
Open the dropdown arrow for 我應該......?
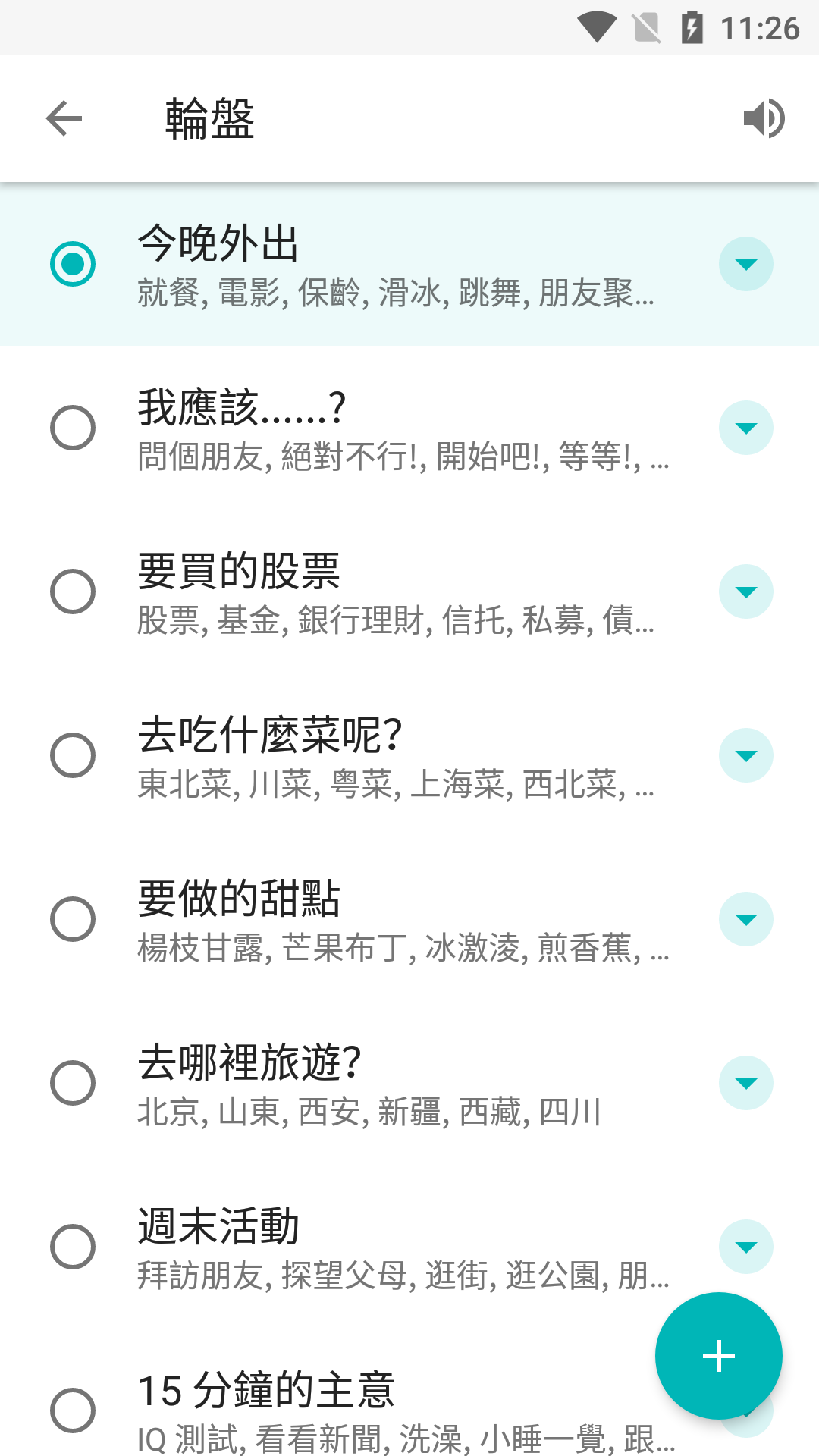pyautogui.click(x=746, y=428)
